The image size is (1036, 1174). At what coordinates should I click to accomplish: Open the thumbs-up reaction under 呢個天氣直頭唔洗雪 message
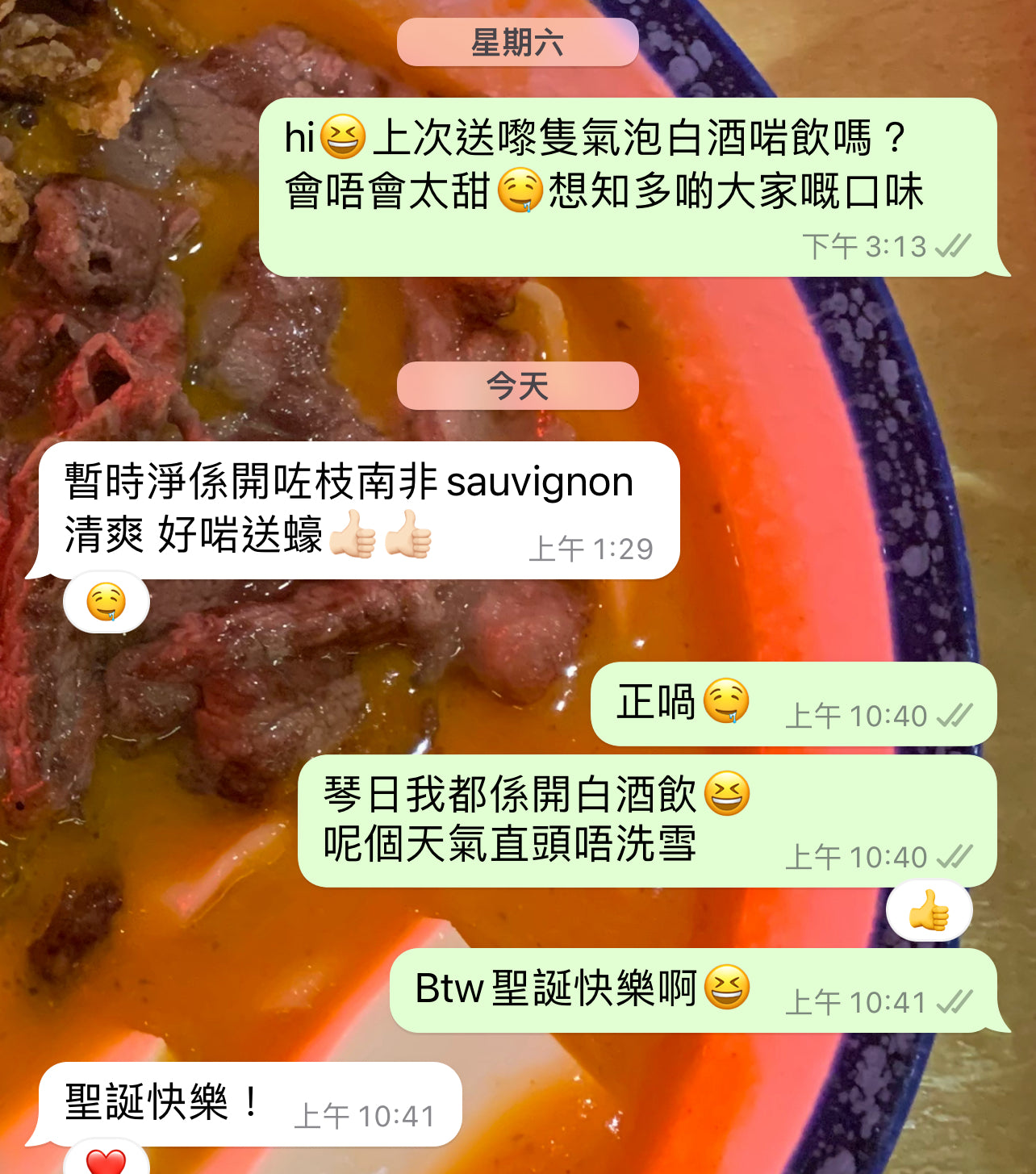929,911
